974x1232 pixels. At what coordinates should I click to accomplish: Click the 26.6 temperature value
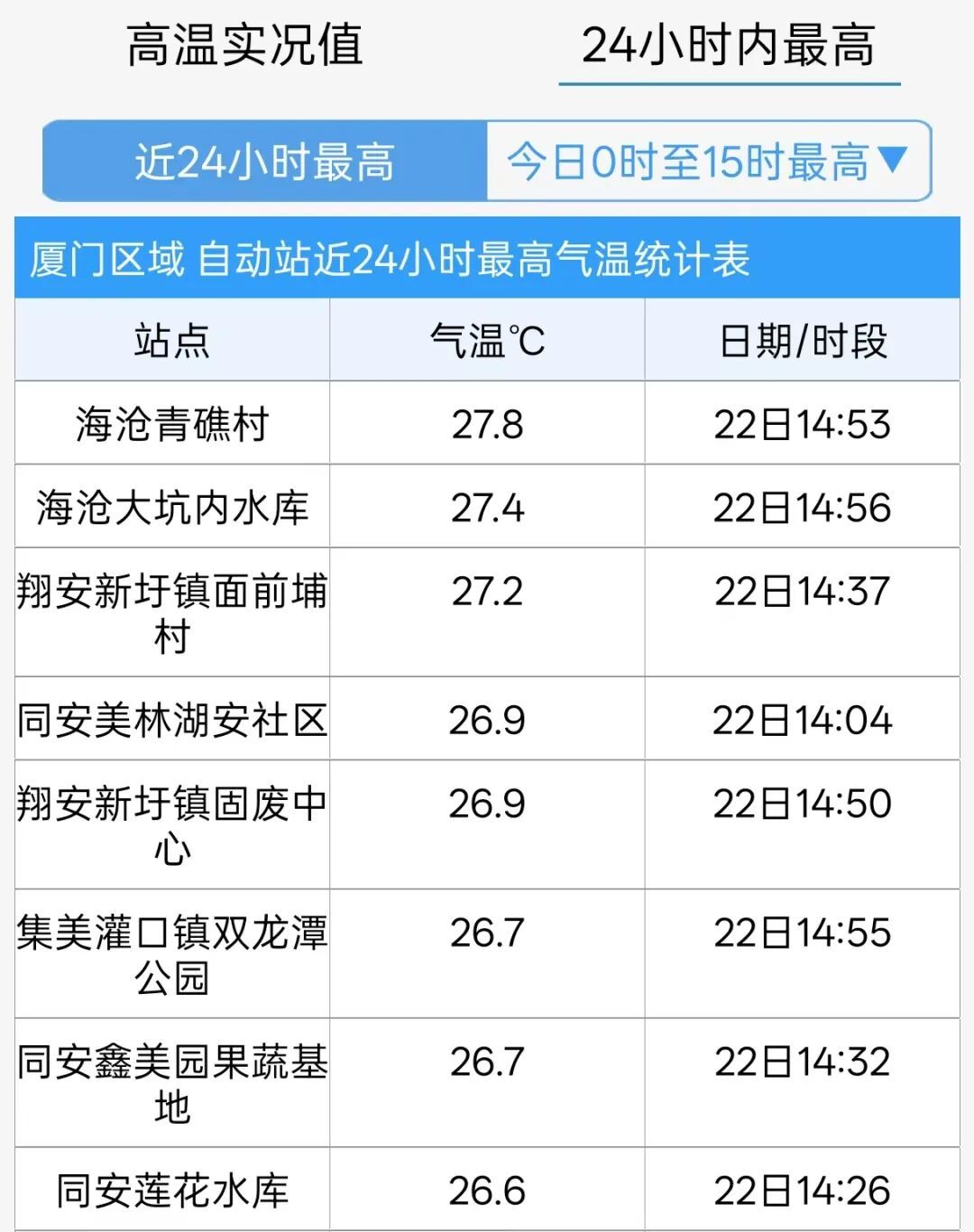click(487, 1189)
